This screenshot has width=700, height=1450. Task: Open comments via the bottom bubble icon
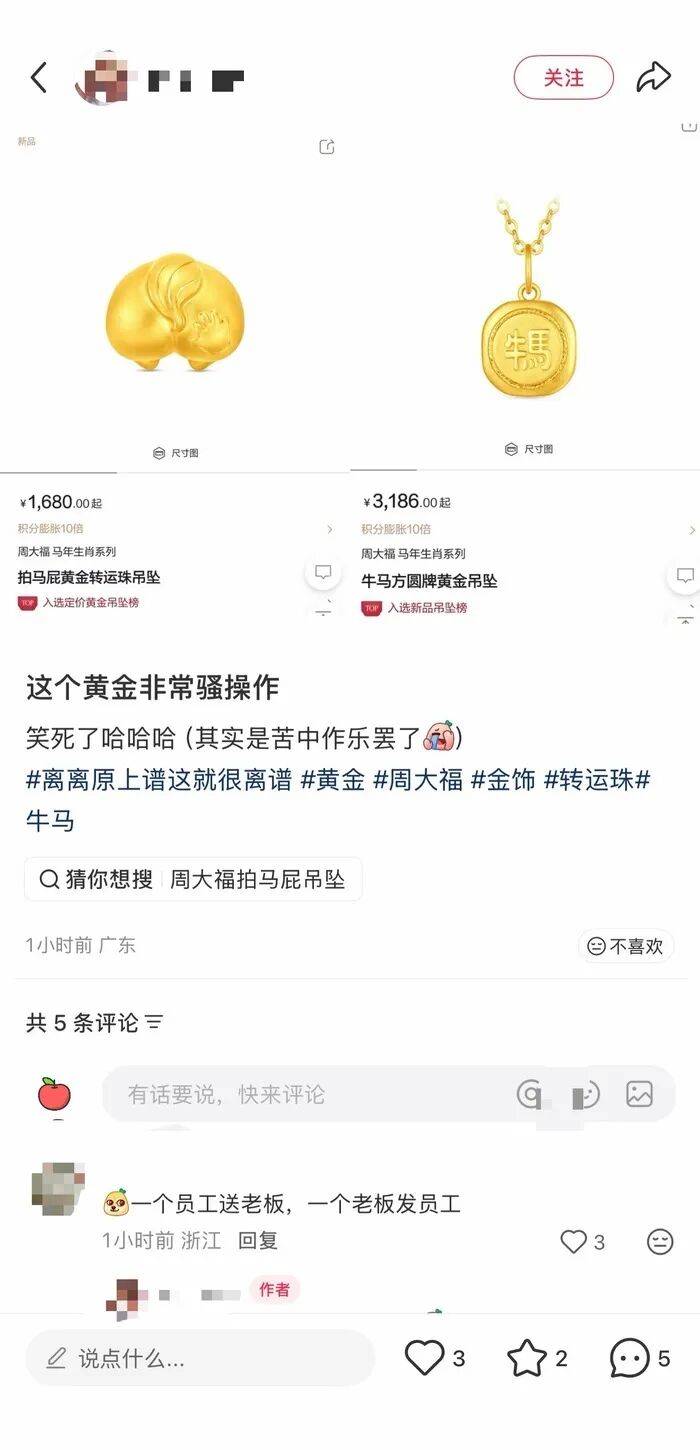point(630,1358)
